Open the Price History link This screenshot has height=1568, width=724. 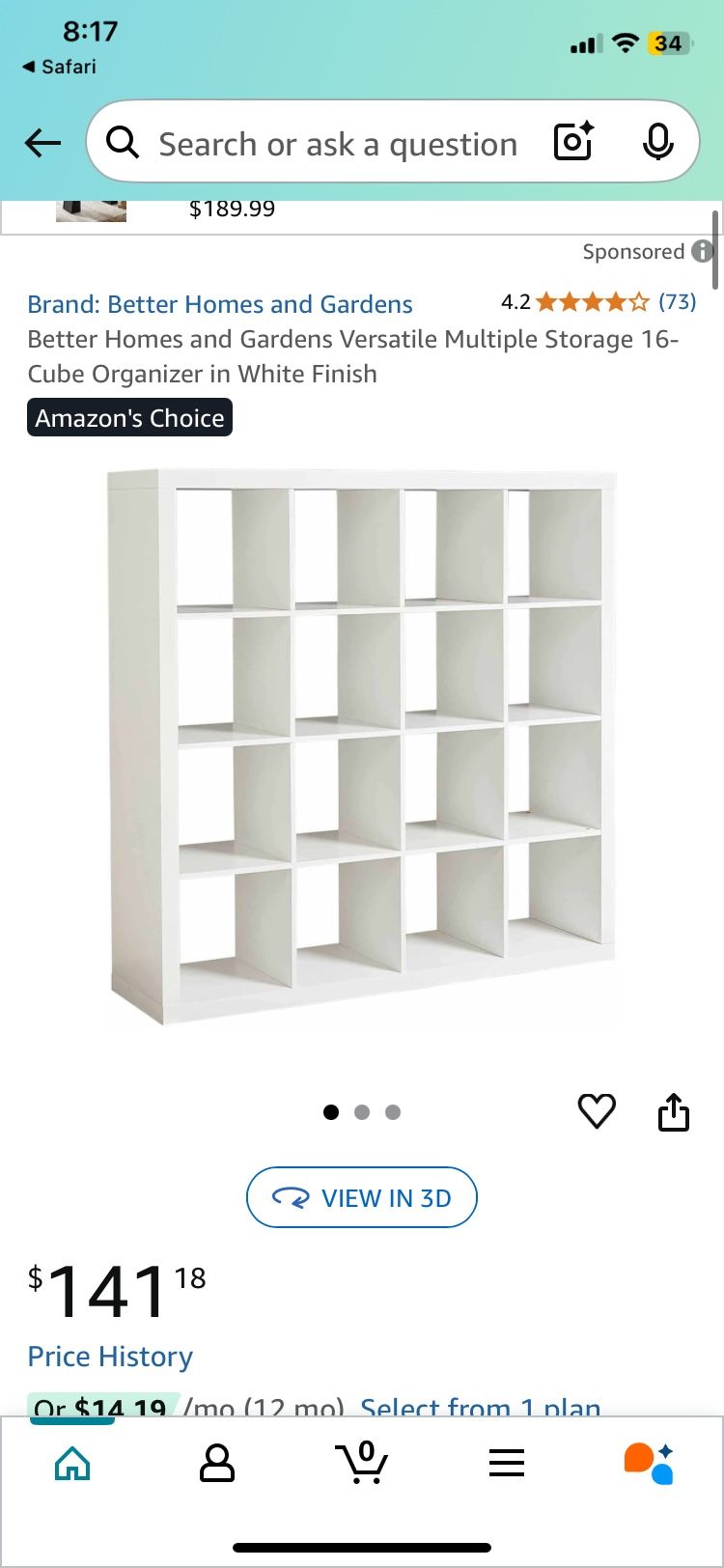click(110, 1357)
